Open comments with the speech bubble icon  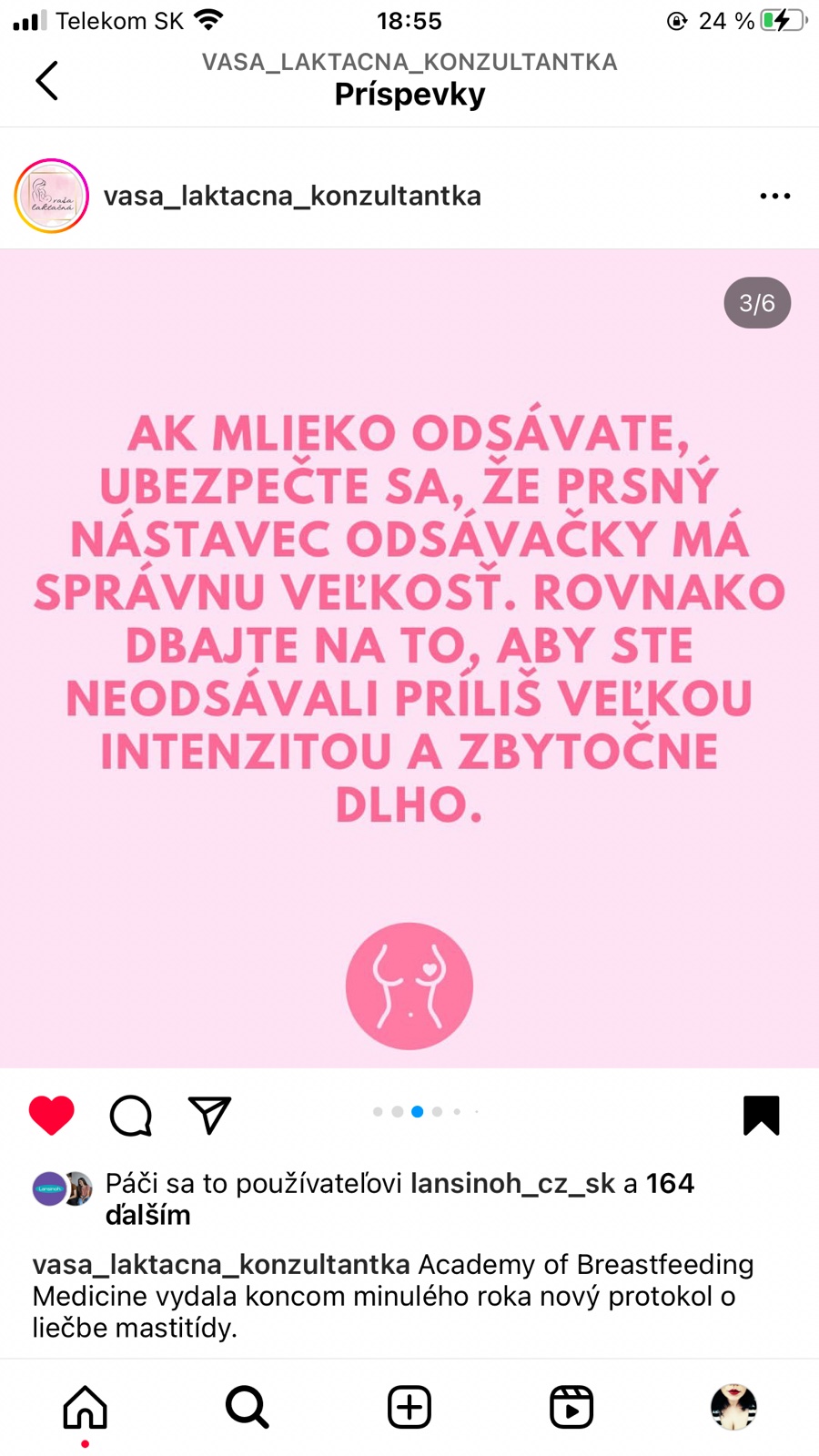pos(131,1116)
